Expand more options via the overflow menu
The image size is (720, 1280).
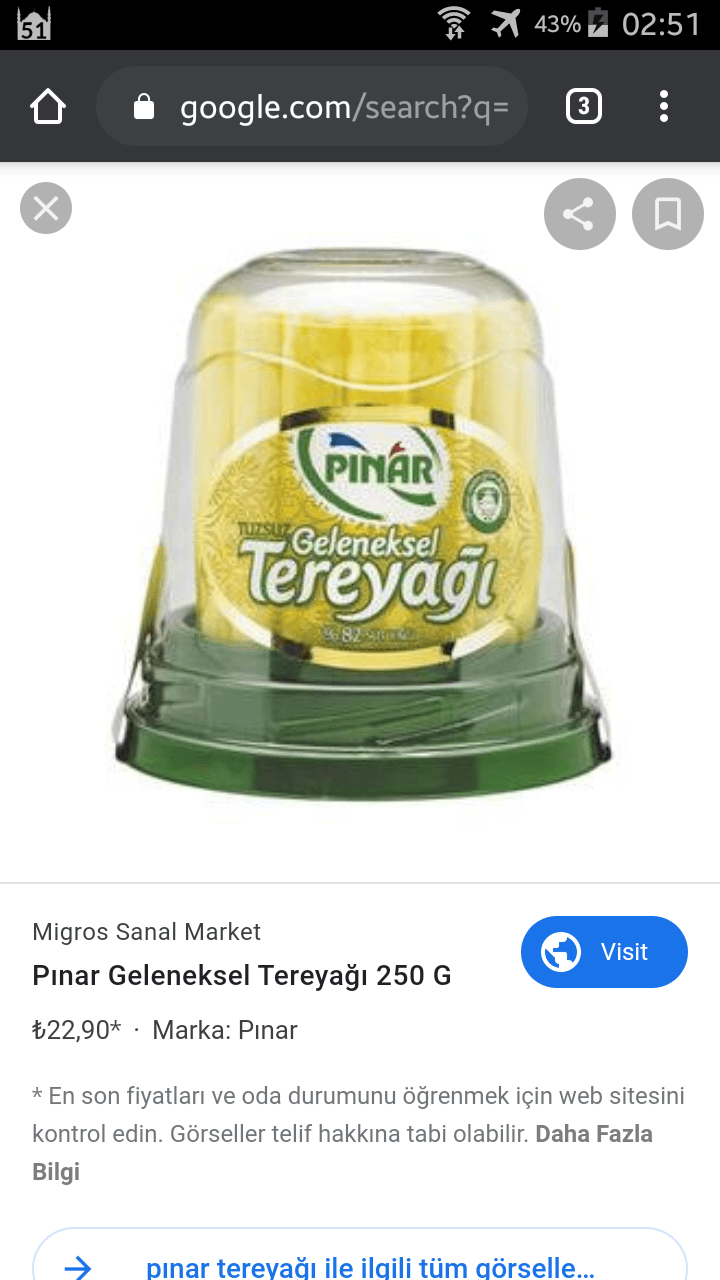(x=664, y=105)
